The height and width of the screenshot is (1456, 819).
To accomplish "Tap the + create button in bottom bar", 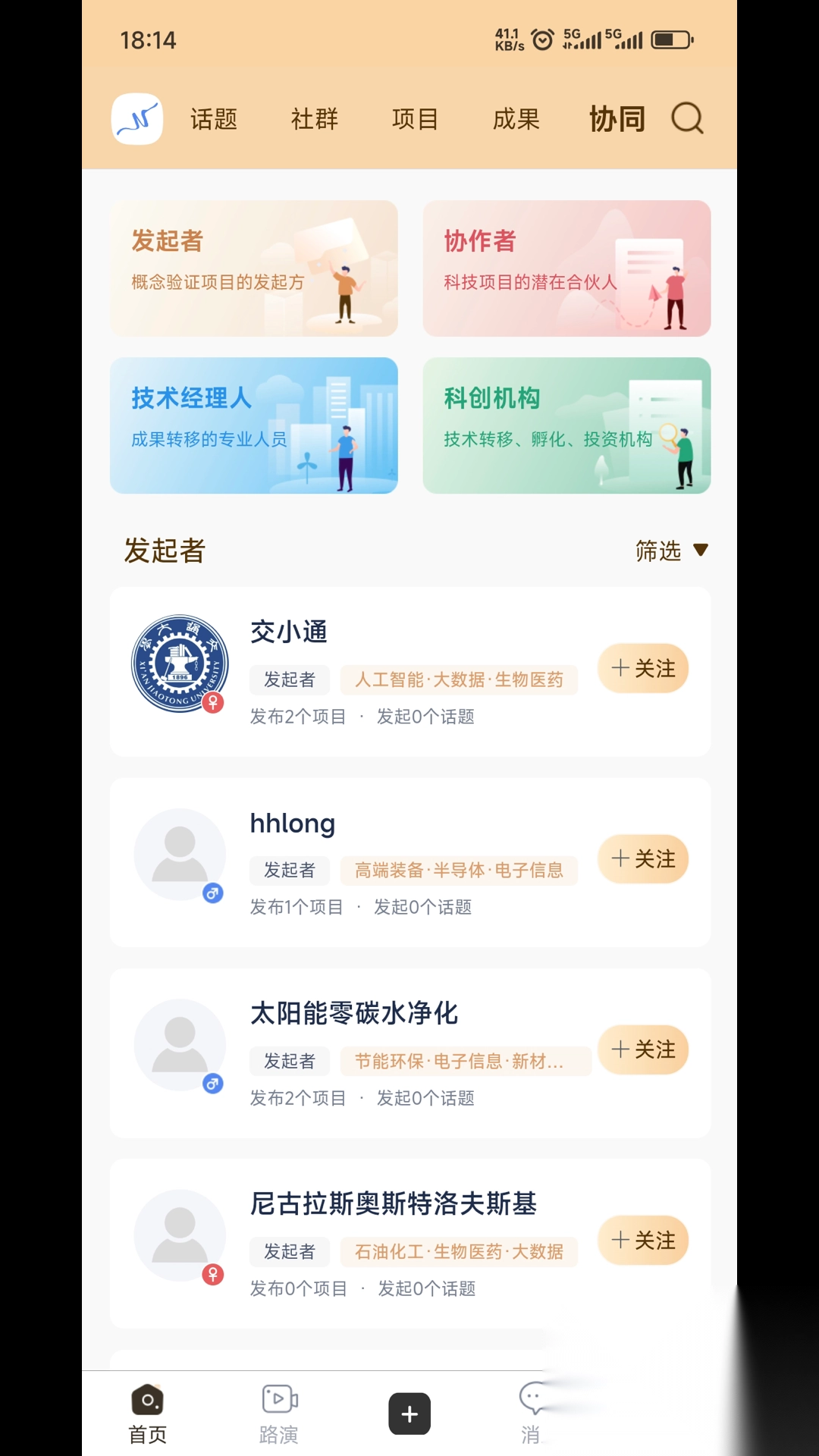I will (x=409, y=1412).
